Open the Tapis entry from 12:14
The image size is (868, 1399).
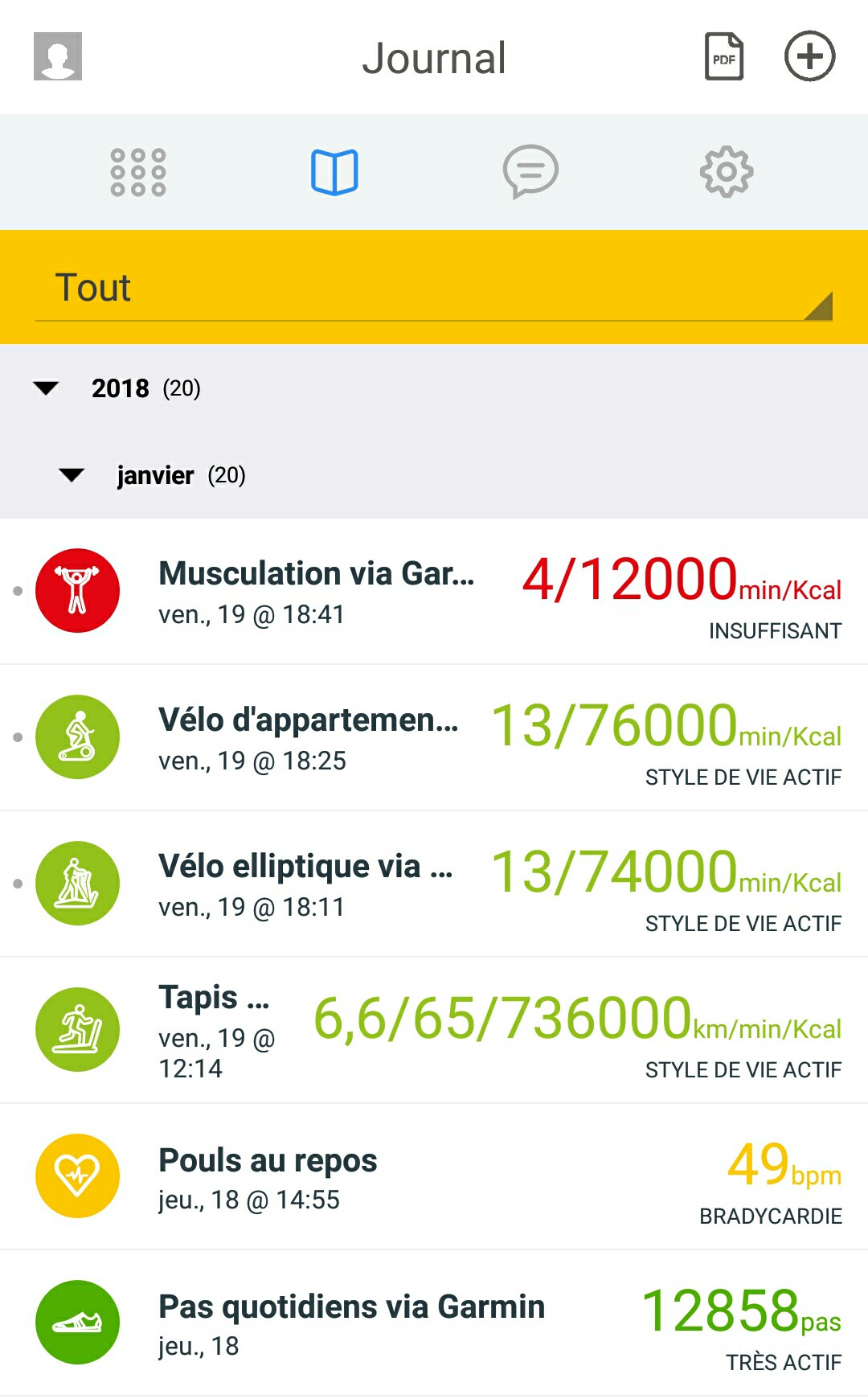tap(434, 1031)
